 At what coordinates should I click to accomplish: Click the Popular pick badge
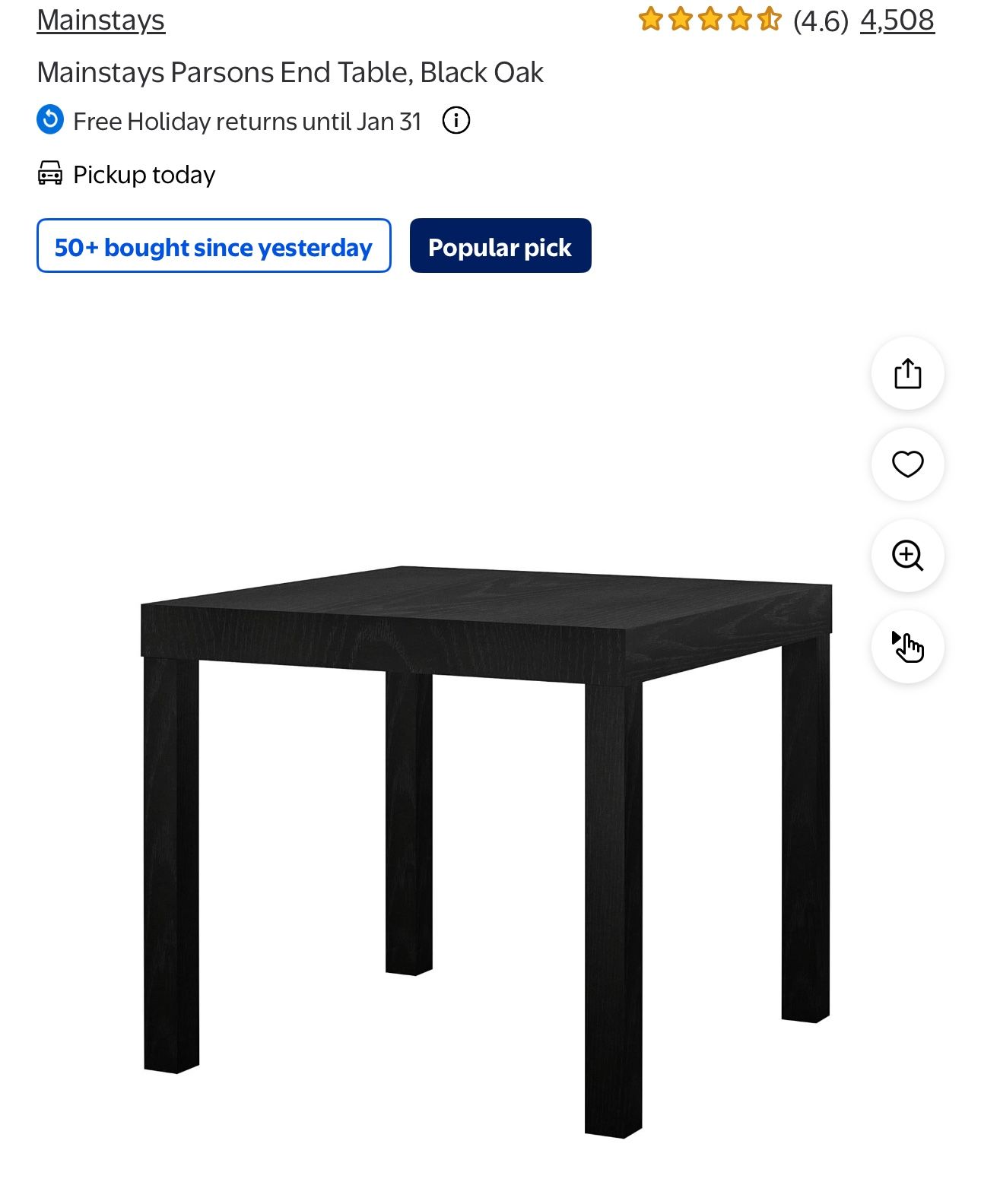click(500, 246)
